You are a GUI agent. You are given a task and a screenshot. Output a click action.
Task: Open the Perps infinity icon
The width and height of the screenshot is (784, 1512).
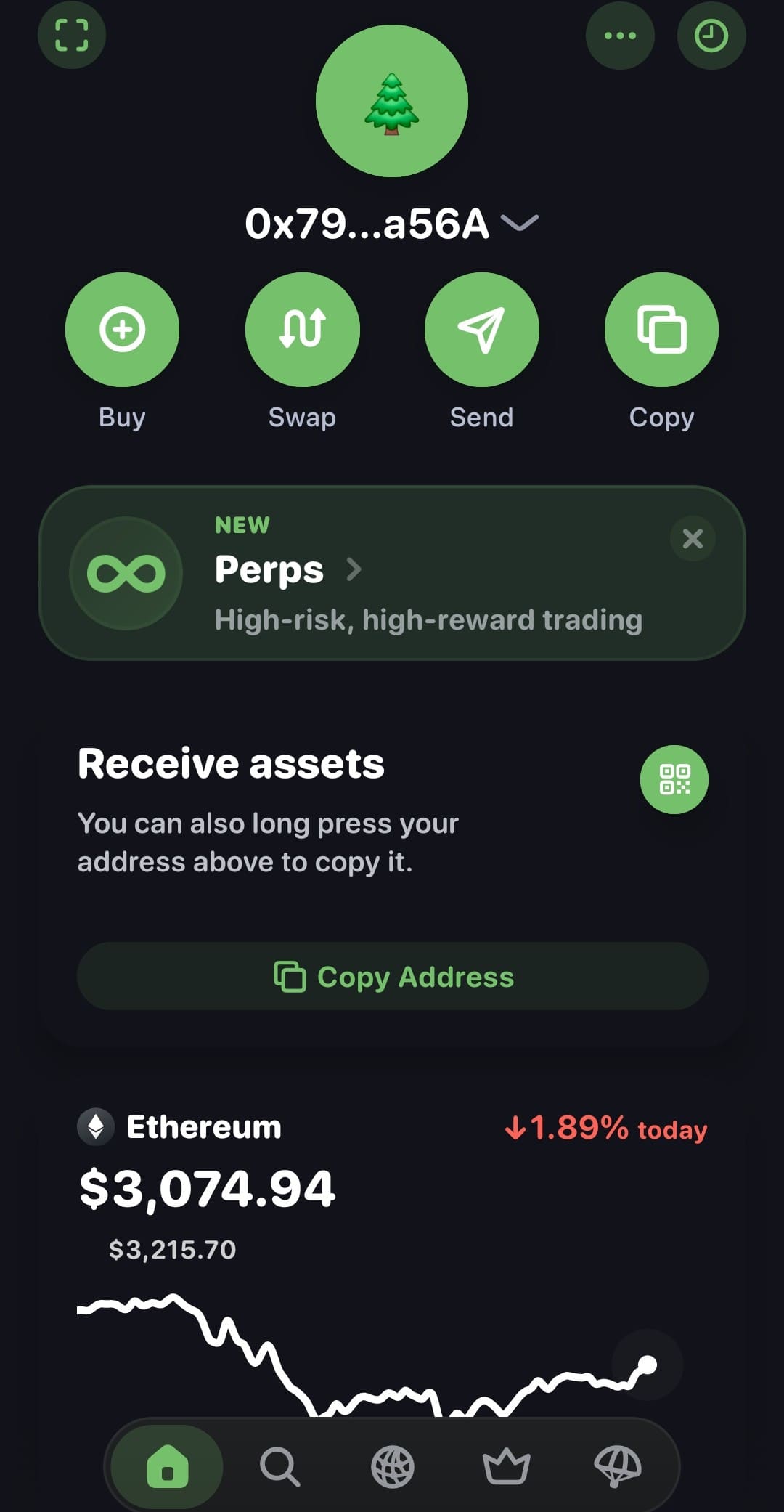125,574
